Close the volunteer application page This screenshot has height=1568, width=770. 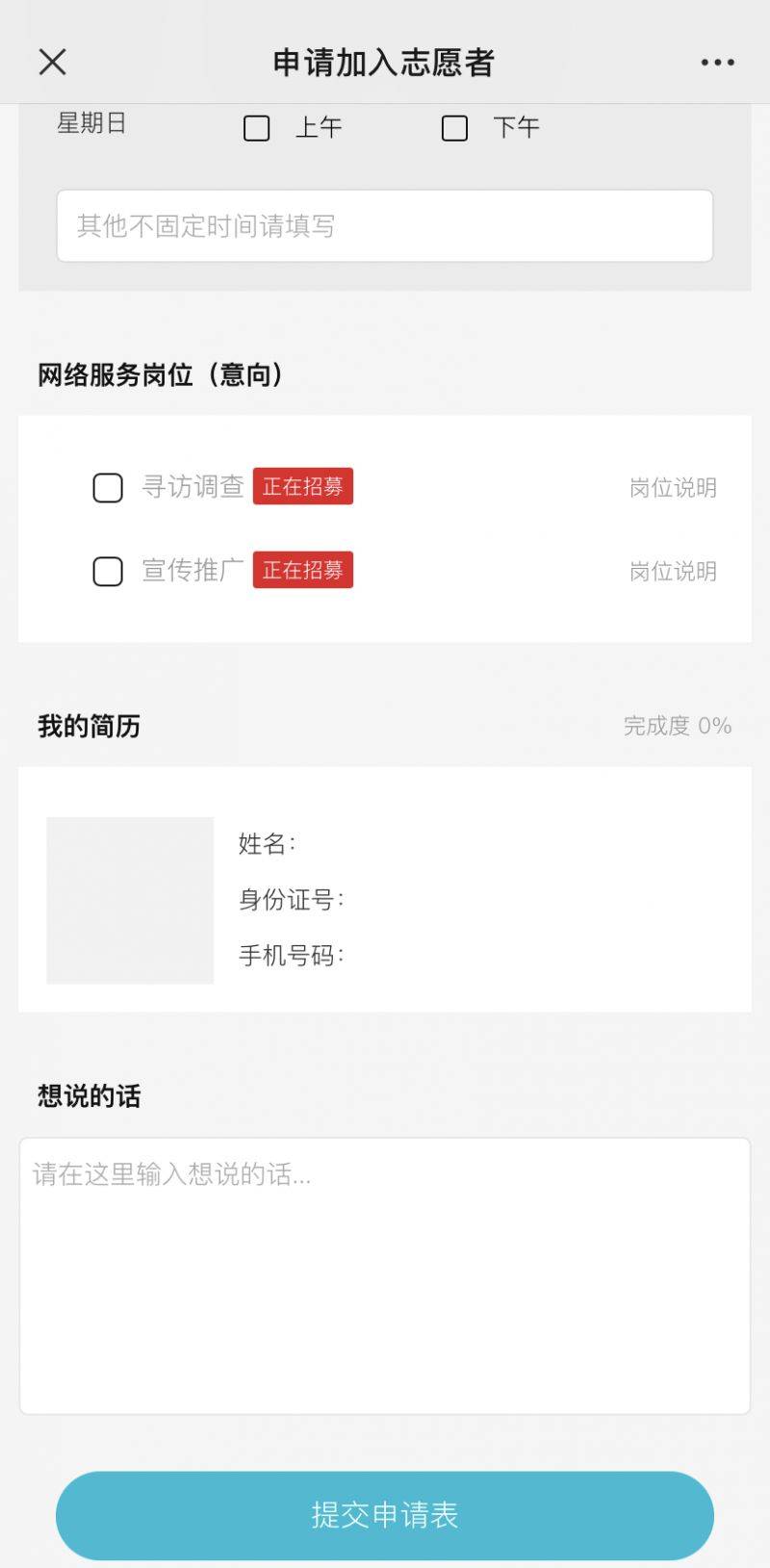click(x=52, y=63)
